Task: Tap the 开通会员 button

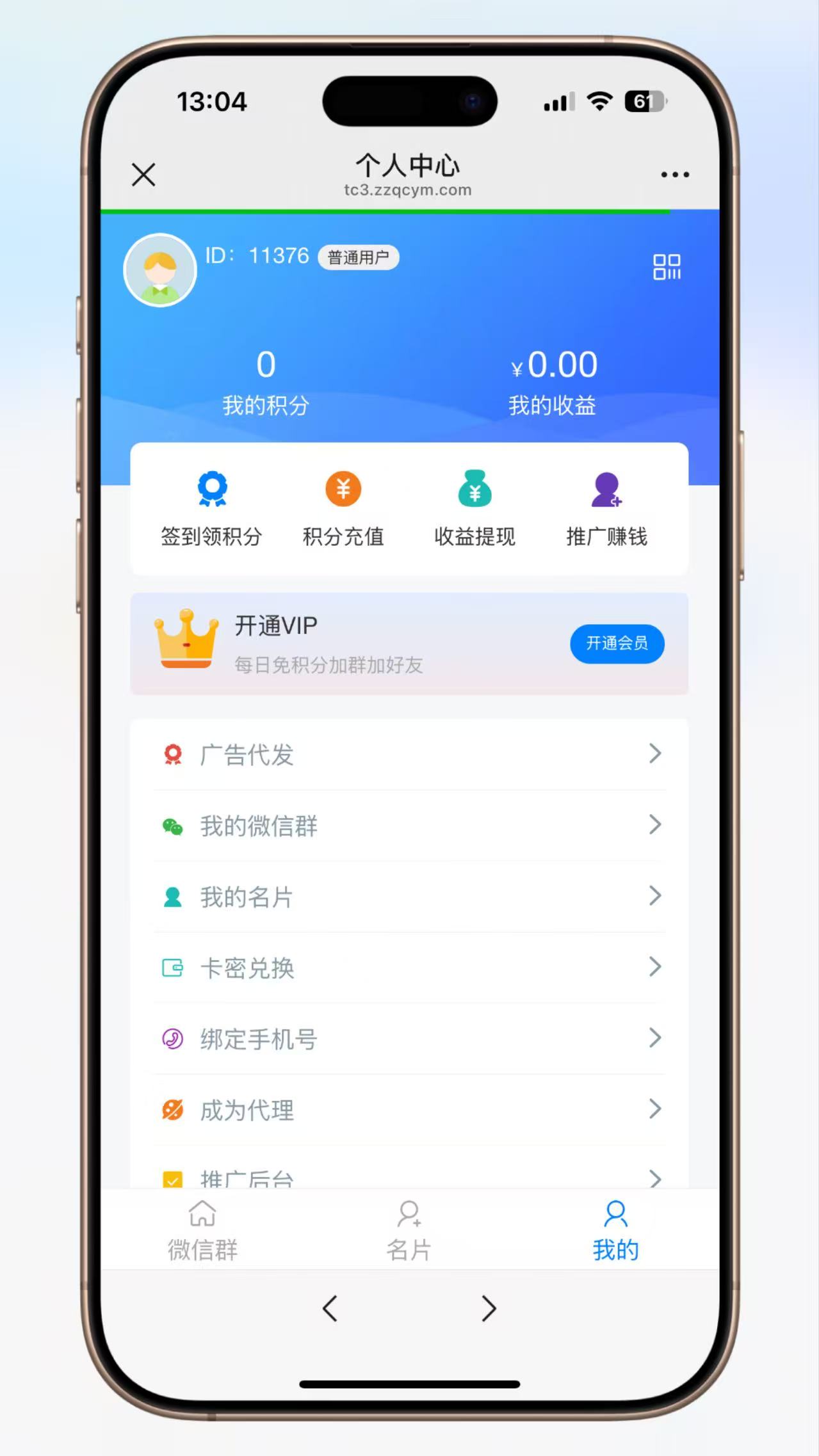Action: [617, 643]
